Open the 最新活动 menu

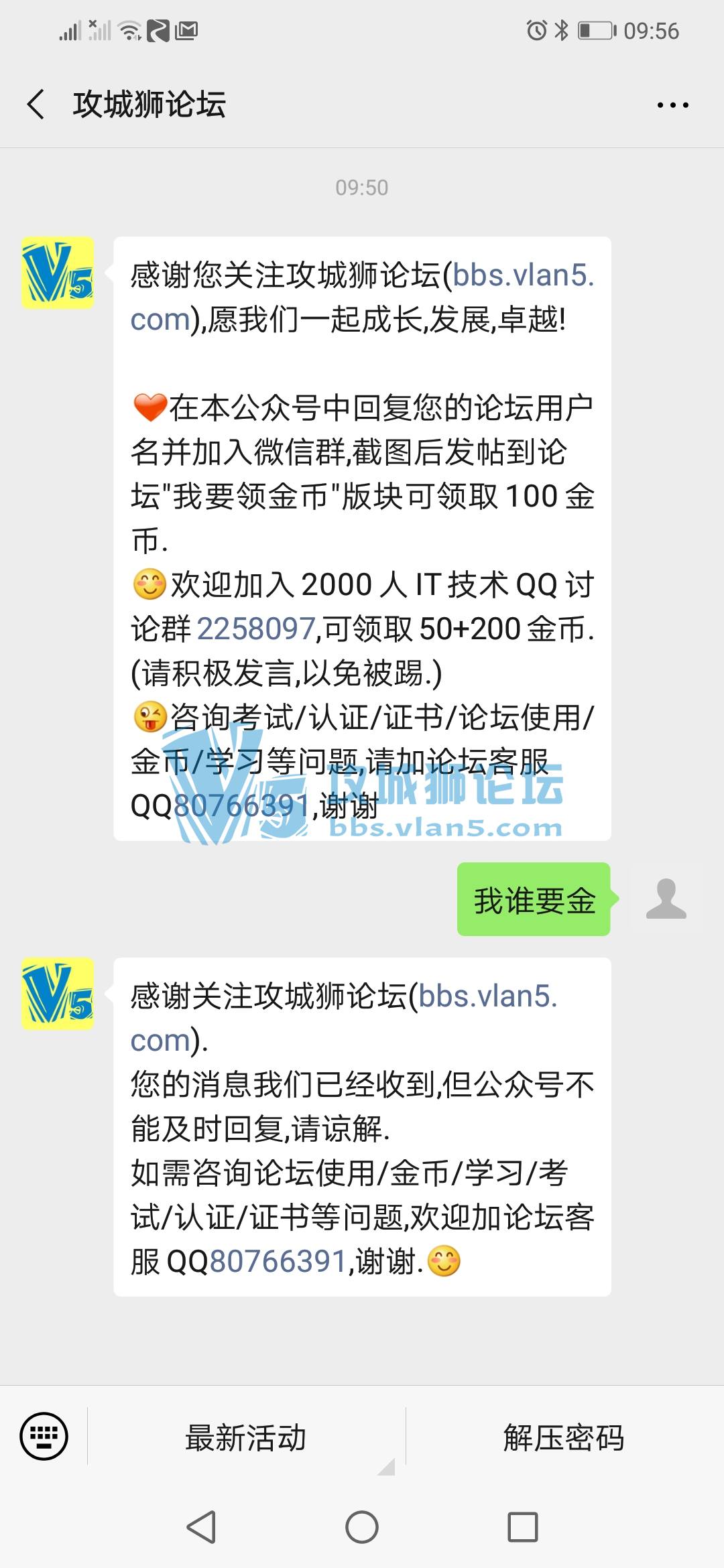[245, 1437]
